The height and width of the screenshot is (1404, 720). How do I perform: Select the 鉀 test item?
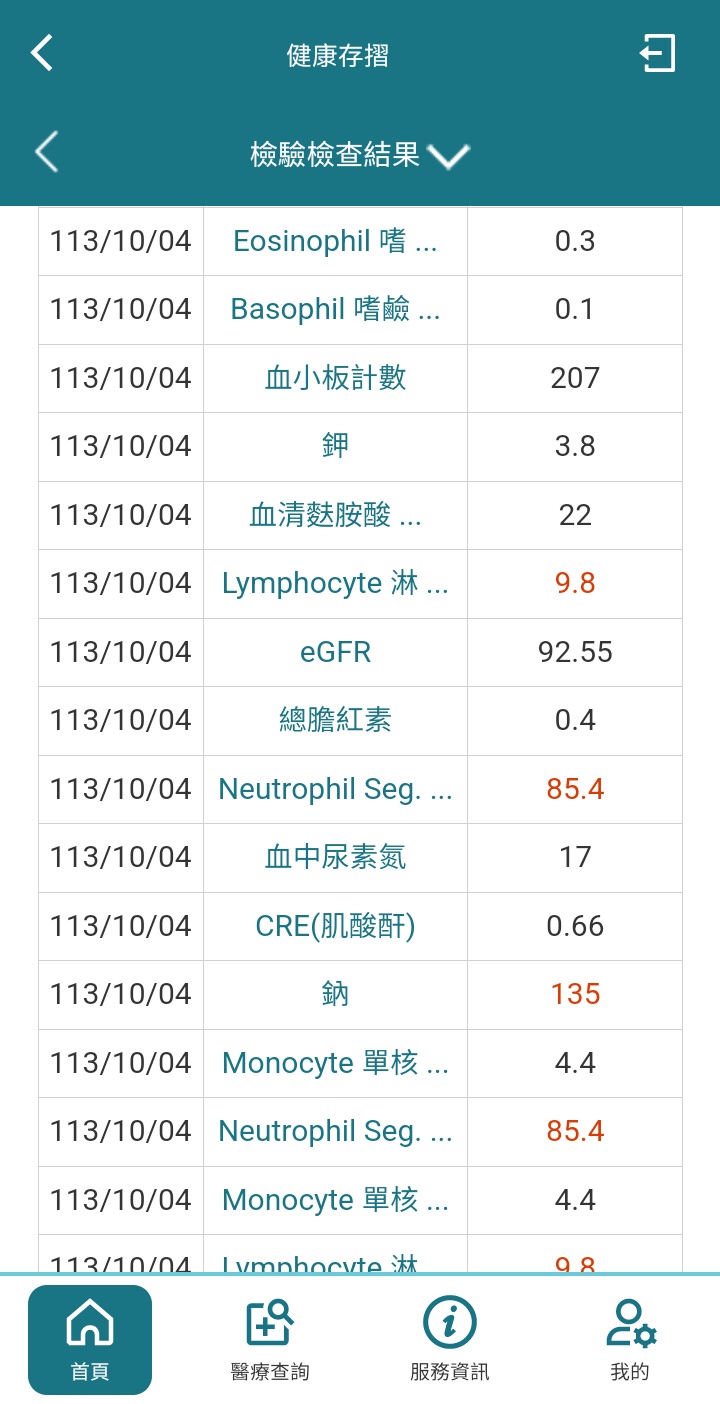335,446
